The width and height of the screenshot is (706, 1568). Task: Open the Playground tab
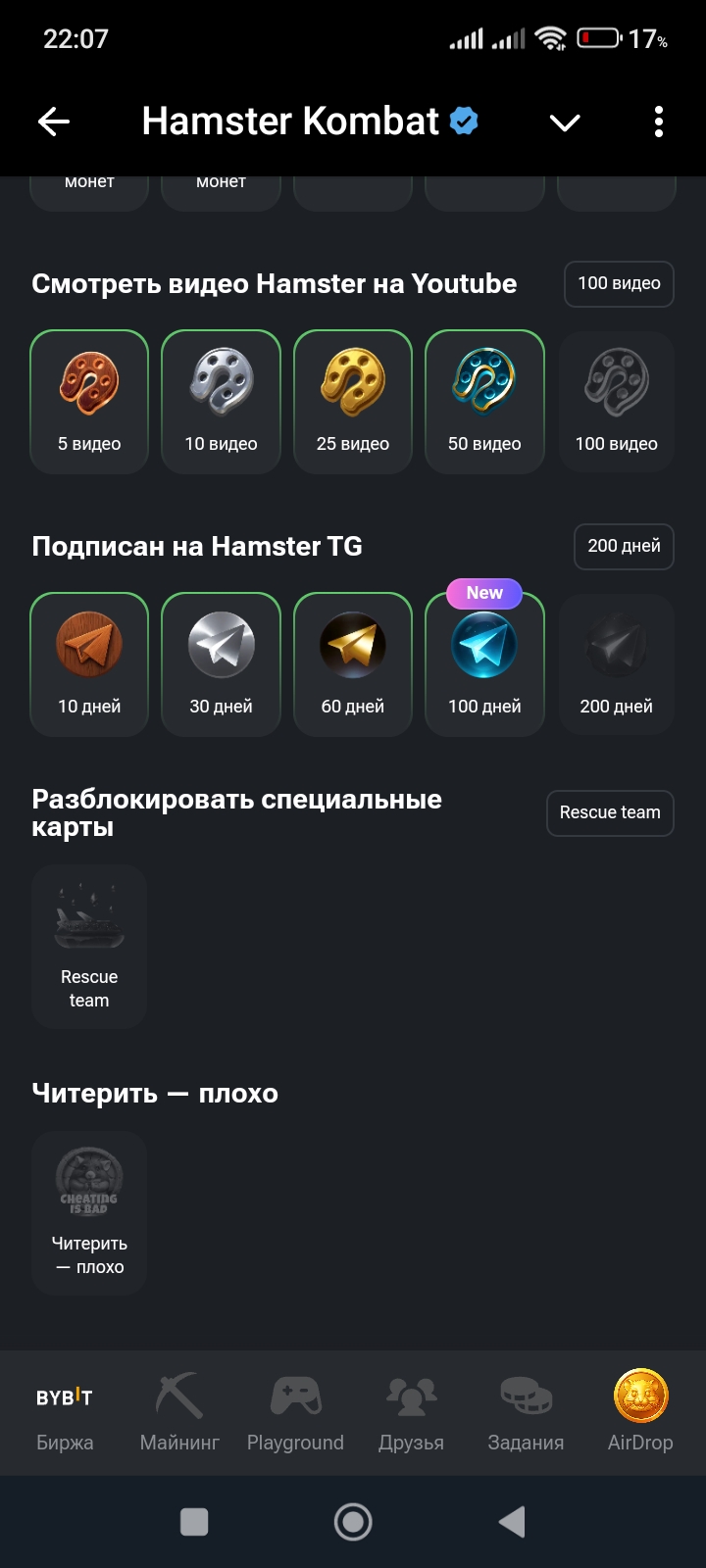tap(295, 1412)
